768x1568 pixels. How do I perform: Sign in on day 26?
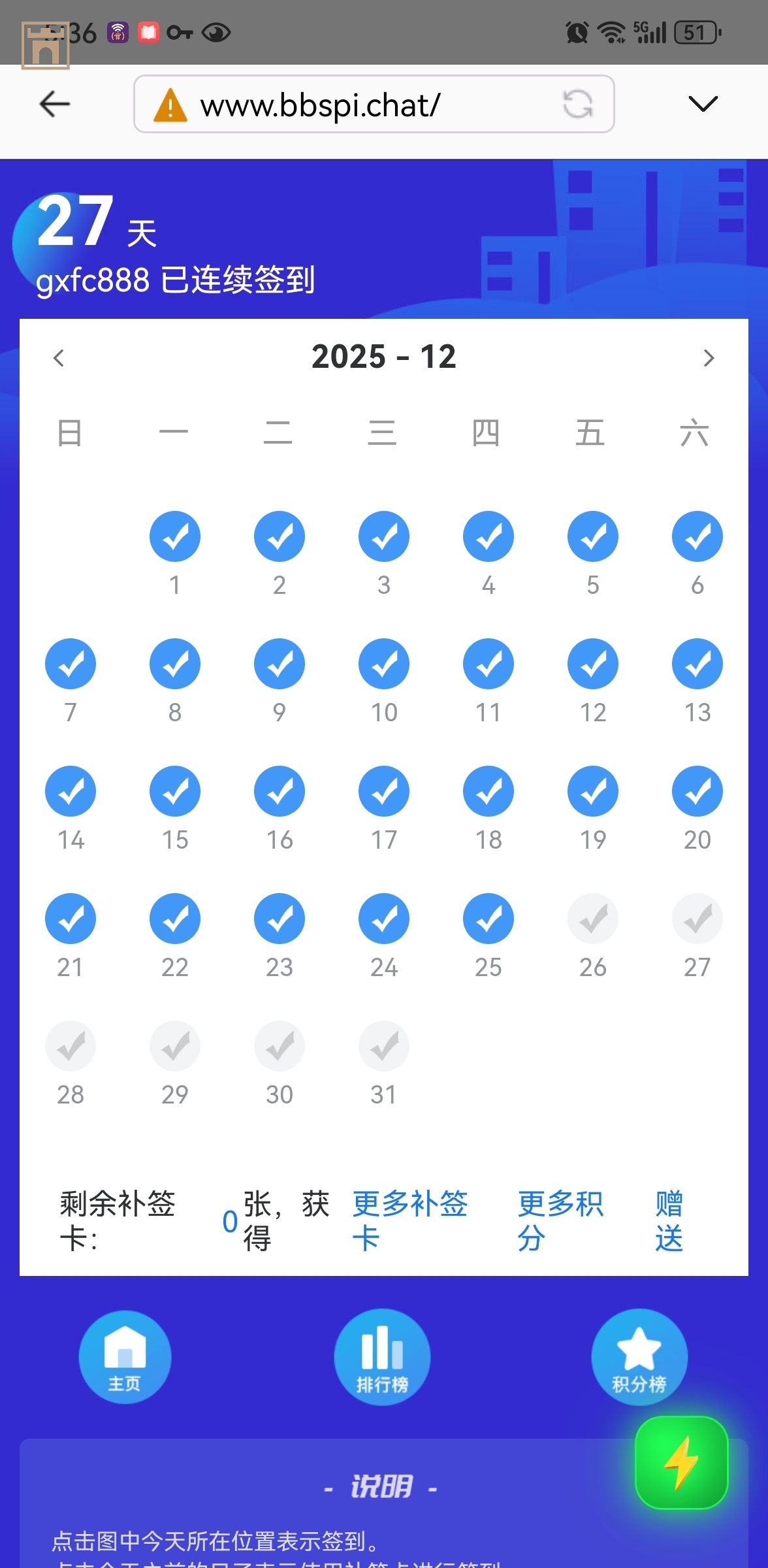(593, 919)
